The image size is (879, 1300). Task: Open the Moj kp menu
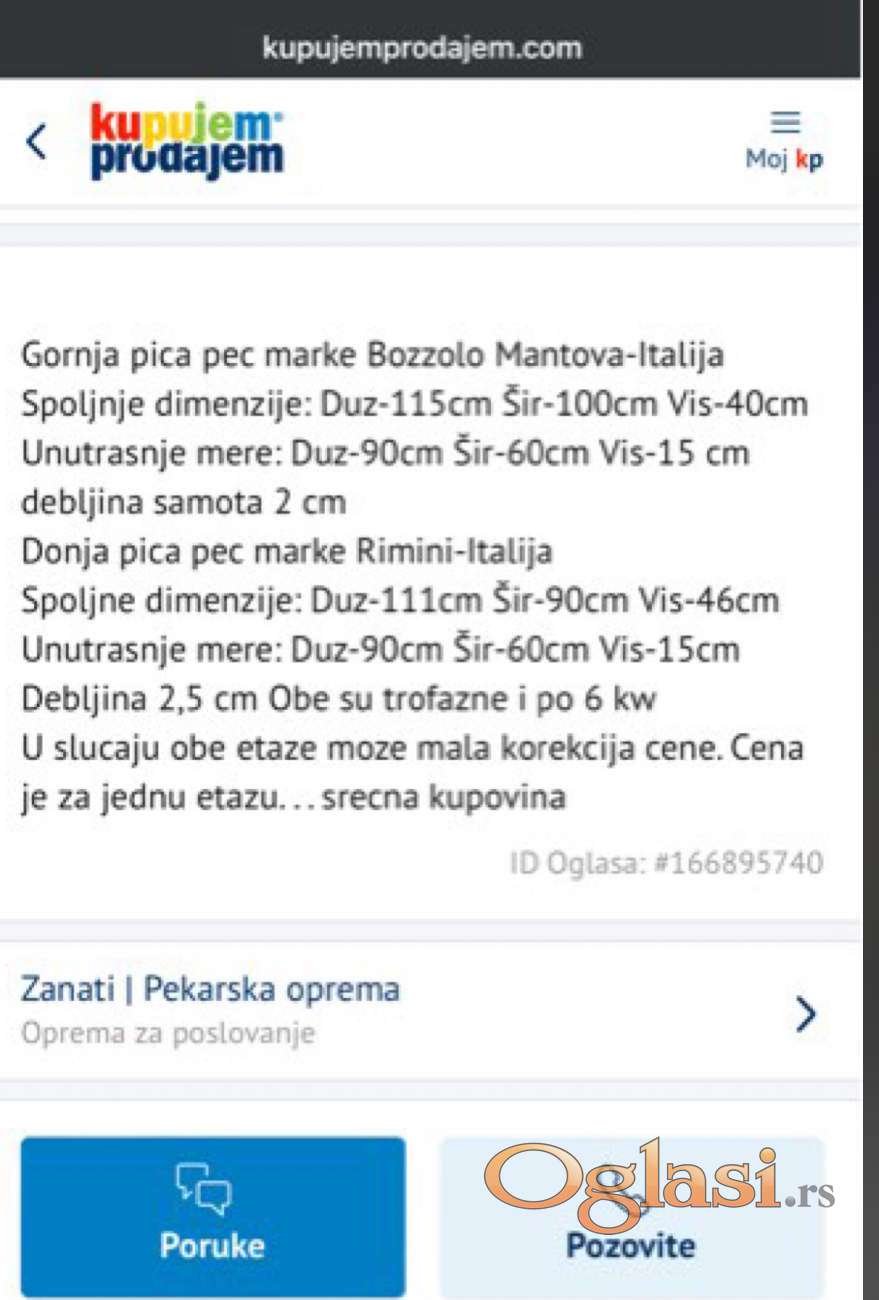[x=785, y=141]
